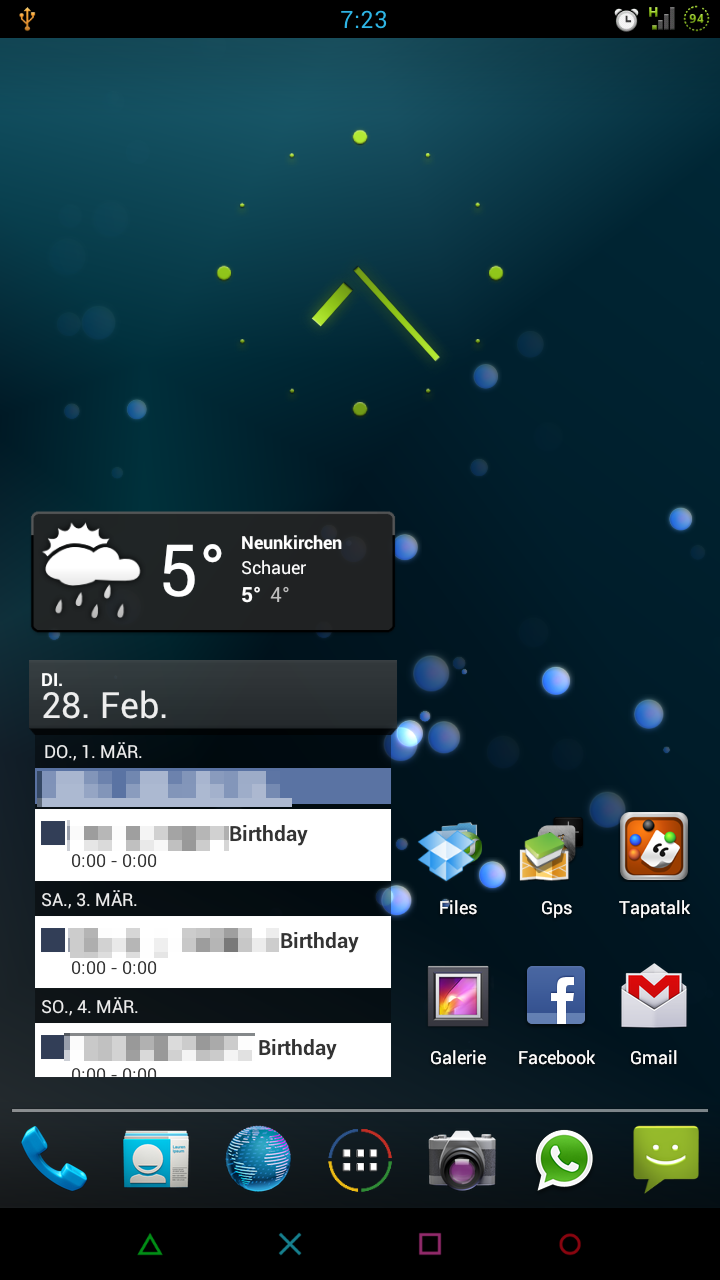Launch Tapatalk
Screen dimensions: 720x1280
(654, 865)
